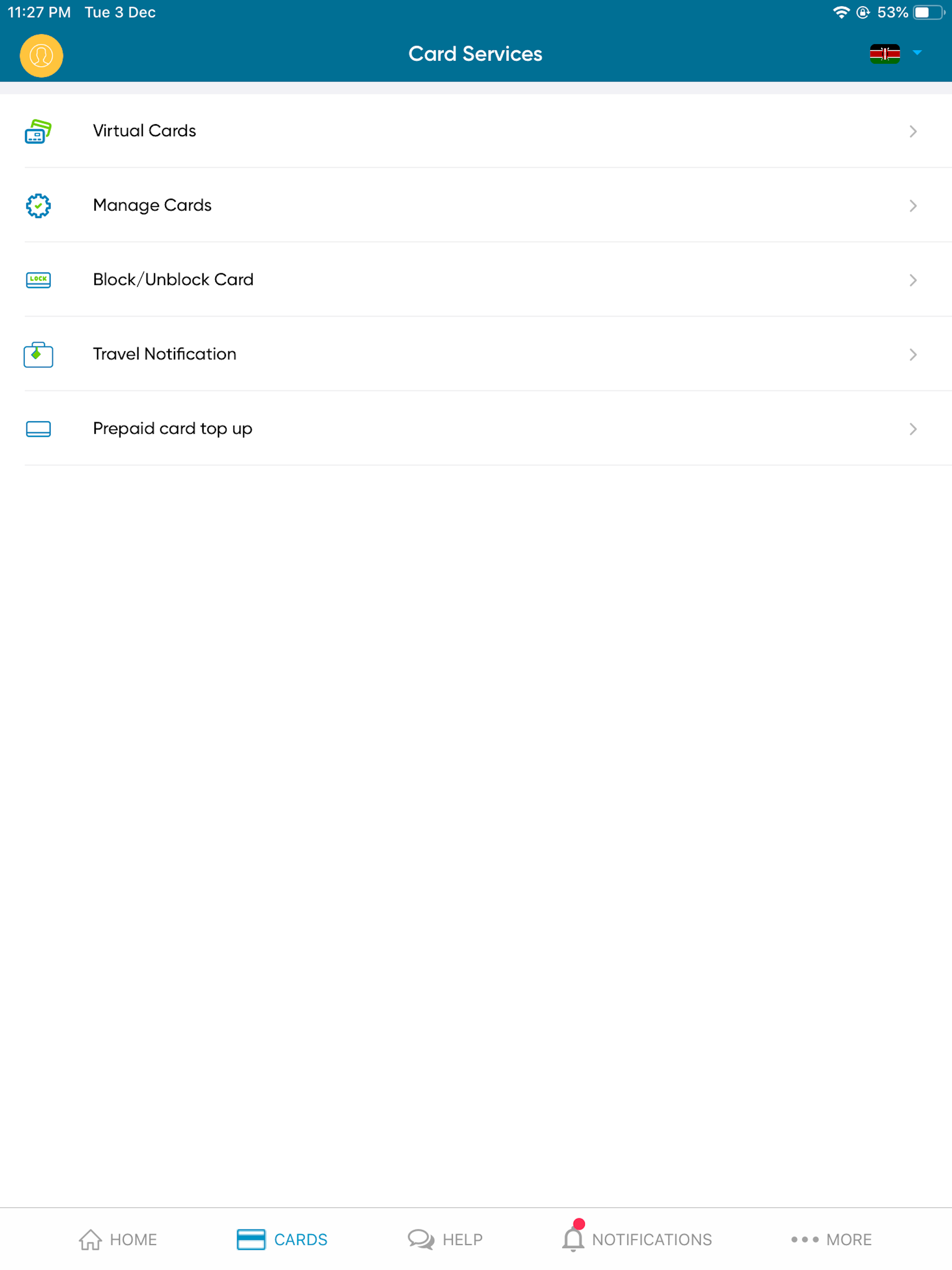Switch to the Home tab
The image size is (952, 1270).
117,1239
